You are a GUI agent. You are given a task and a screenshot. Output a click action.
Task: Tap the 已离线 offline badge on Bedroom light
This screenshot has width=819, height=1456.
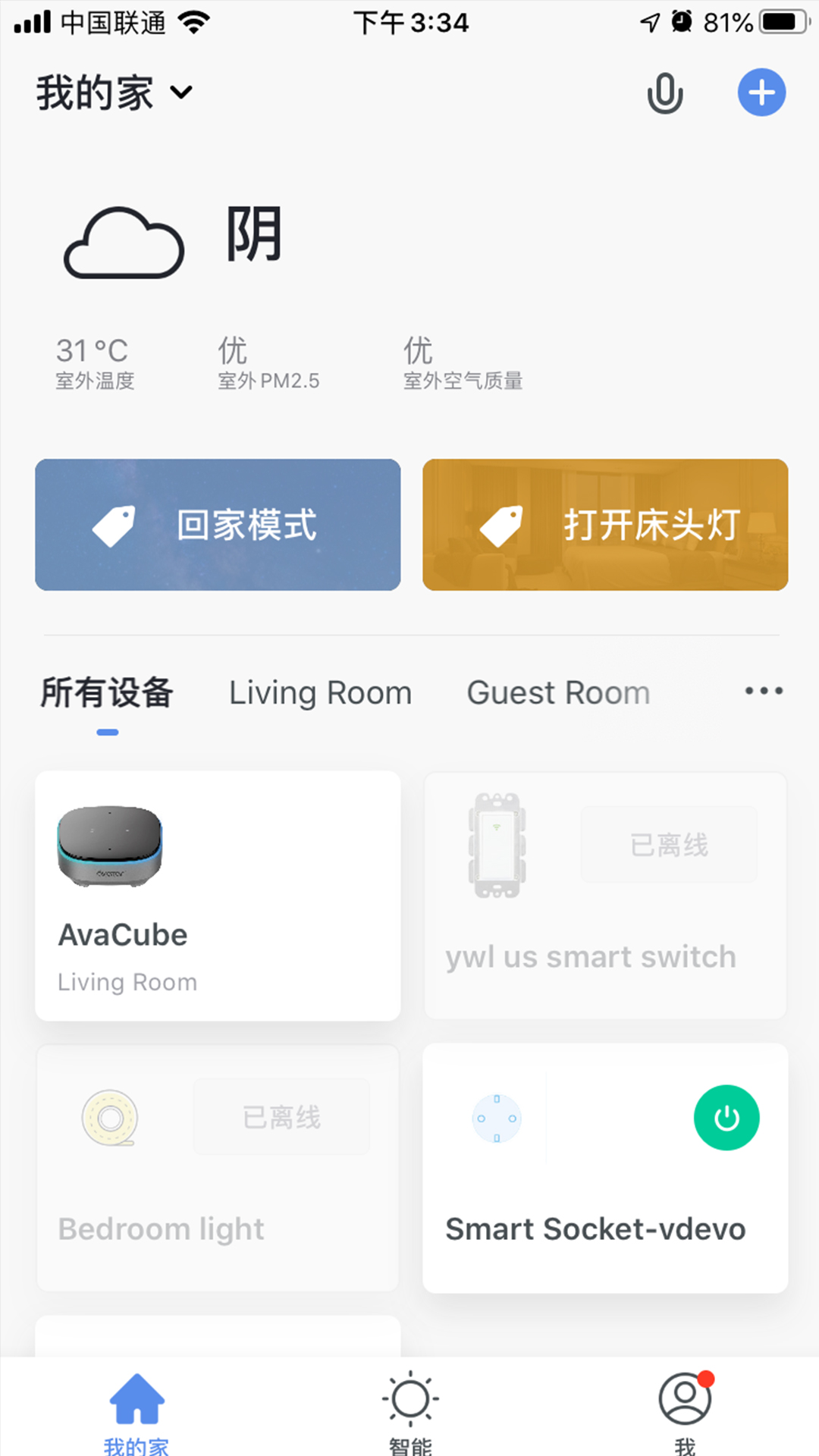(281, 1115)
